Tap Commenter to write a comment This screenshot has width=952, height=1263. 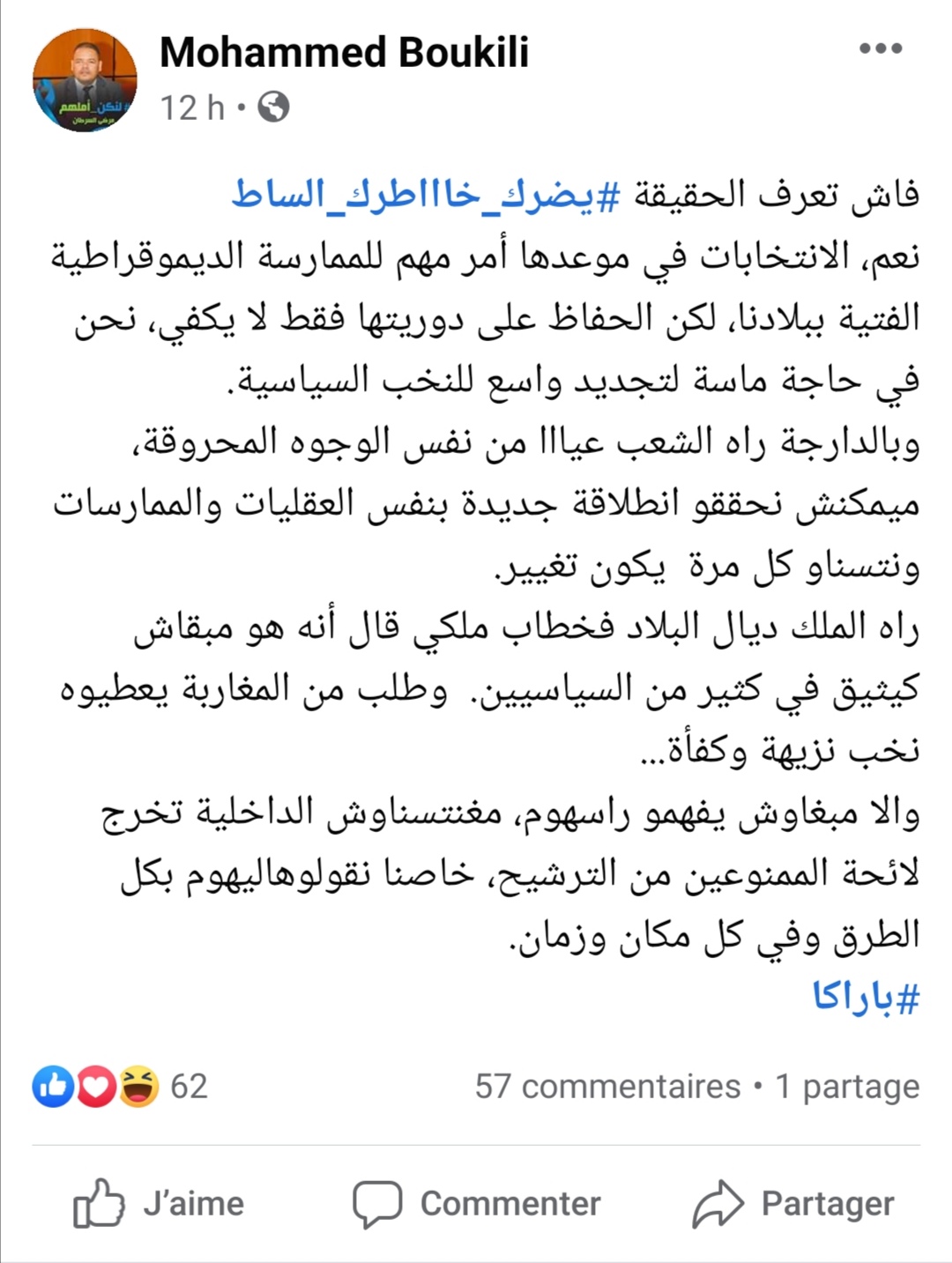coord(476,1203)
